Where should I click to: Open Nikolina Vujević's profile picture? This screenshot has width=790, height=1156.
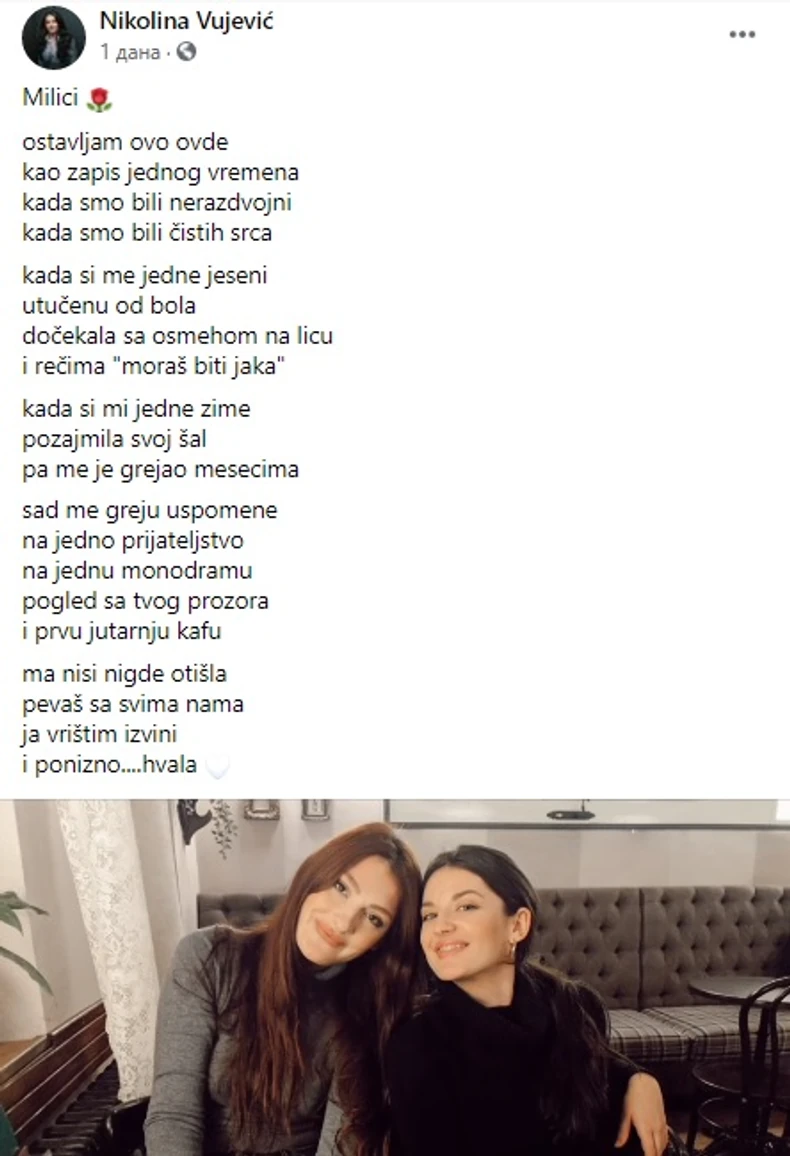point(53,36)
